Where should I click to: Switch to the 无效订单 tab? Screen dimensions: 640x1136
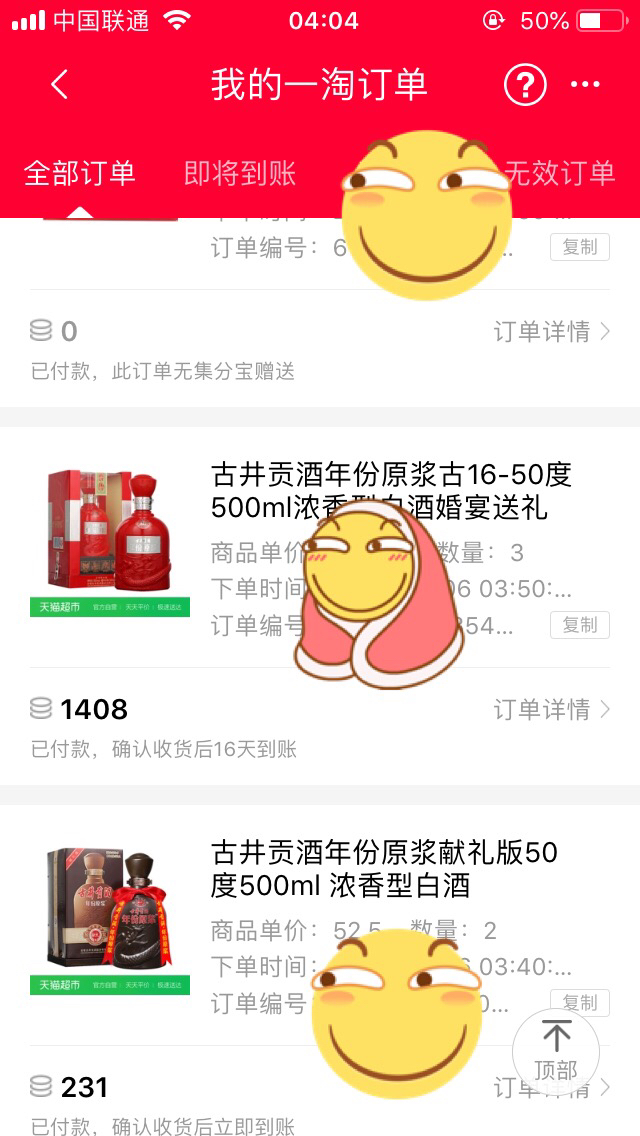tap(560, 173)
